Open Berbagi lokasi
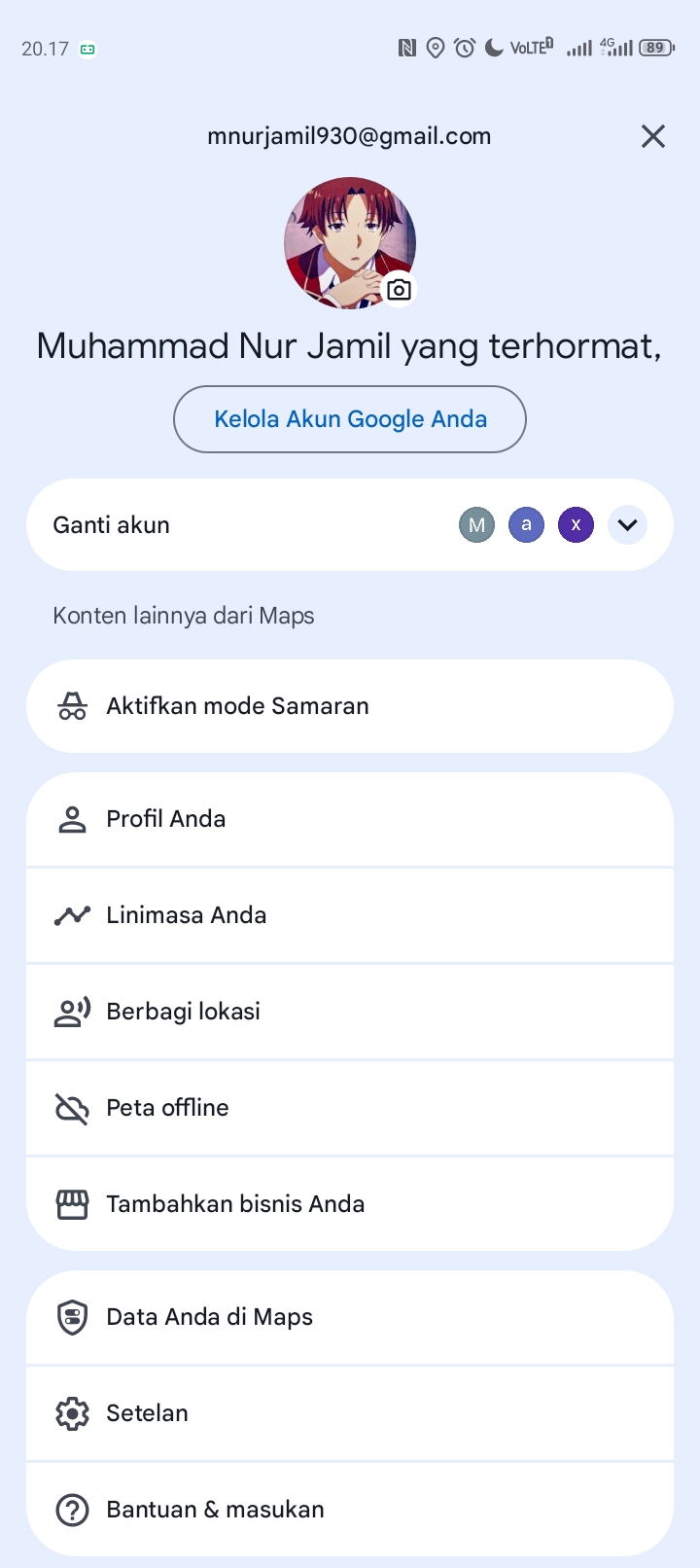This screenshot has height=1568, width=700. (x=350, y=1012)
